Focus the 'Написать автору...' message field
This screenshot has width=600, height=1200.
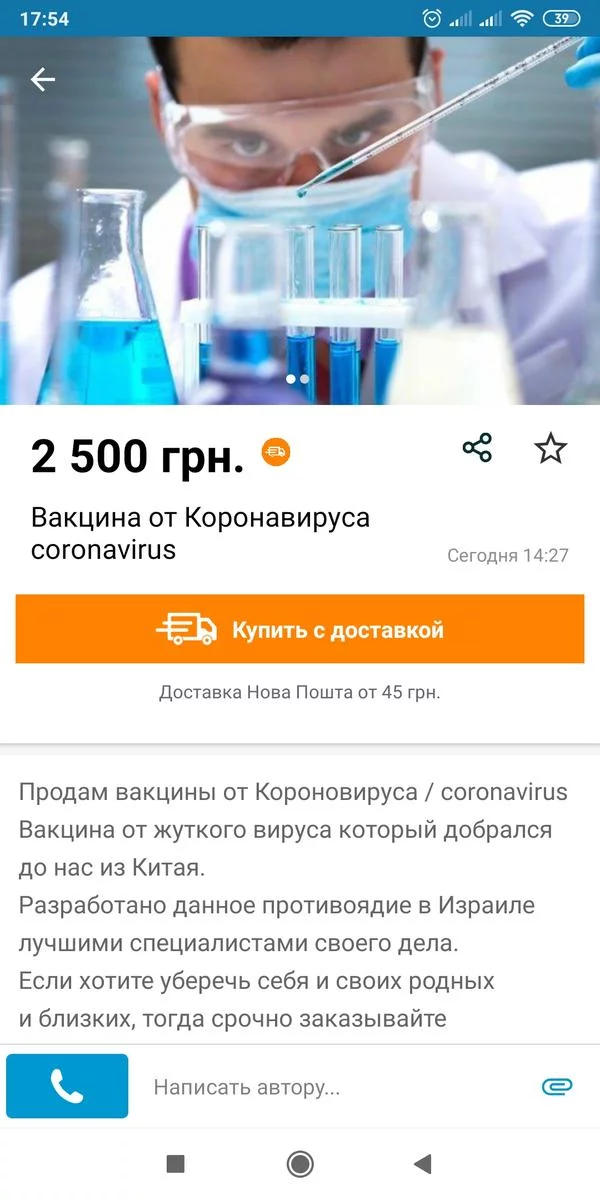[330, 1087]
